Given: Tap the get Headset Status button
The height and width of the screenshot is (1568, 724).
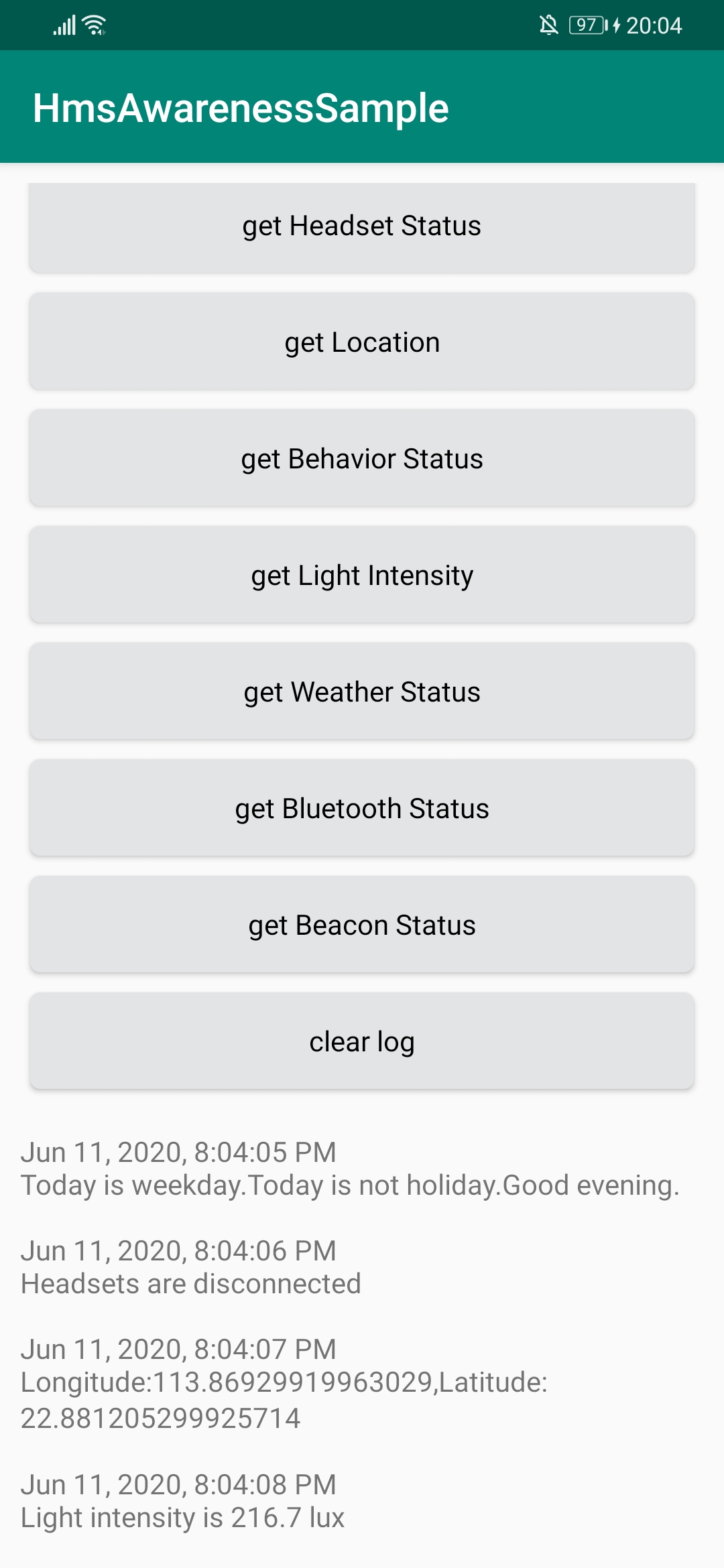Looking at the screenshot, I should 362,226.
